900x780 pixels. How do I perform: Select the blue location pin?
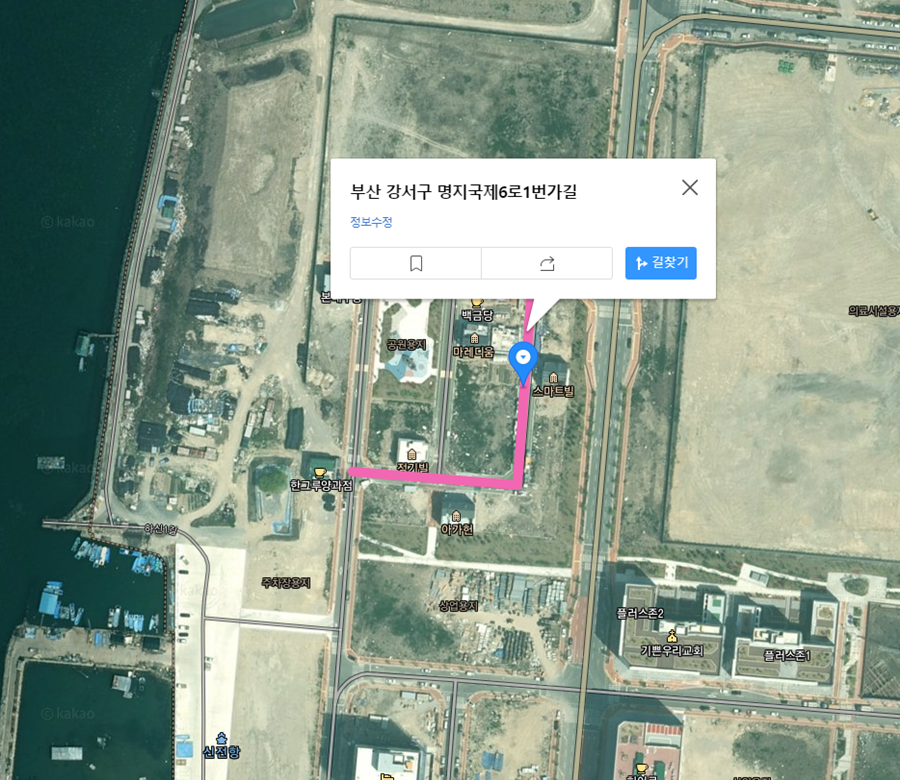coord(523,359)
